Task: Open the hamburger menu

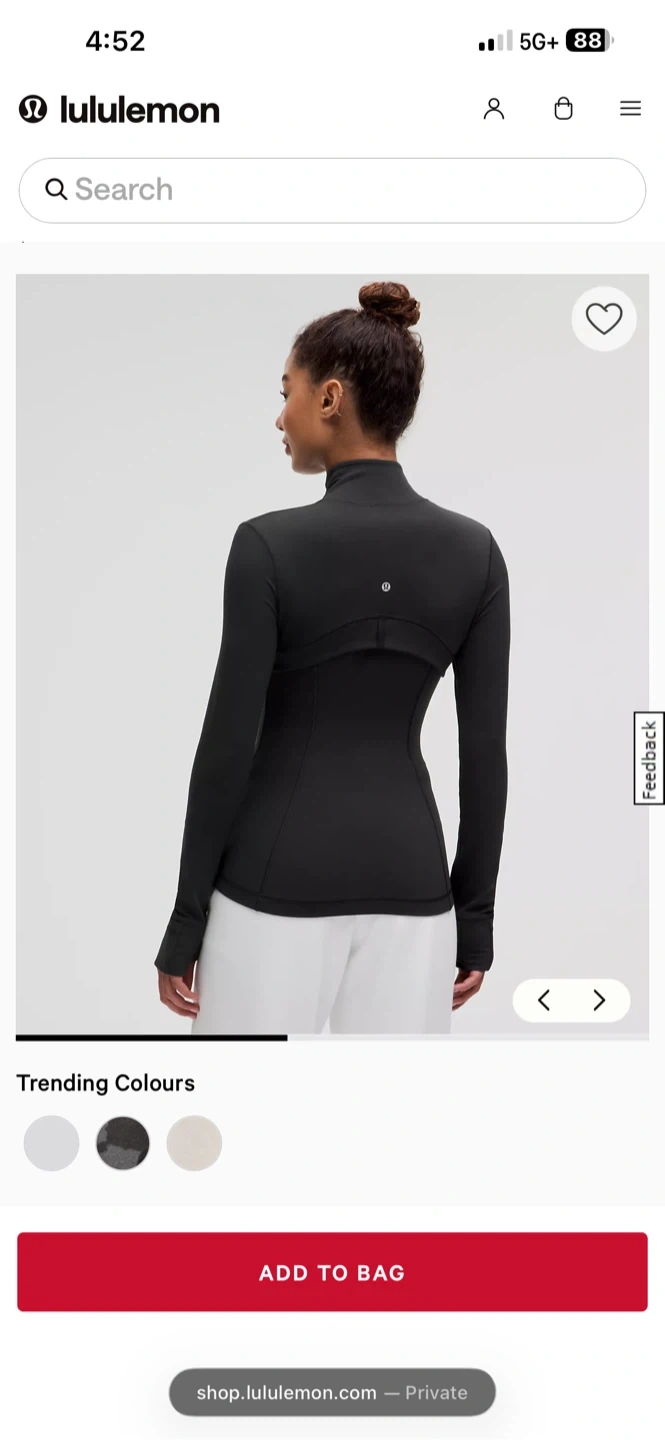Action: click(630, 109)
